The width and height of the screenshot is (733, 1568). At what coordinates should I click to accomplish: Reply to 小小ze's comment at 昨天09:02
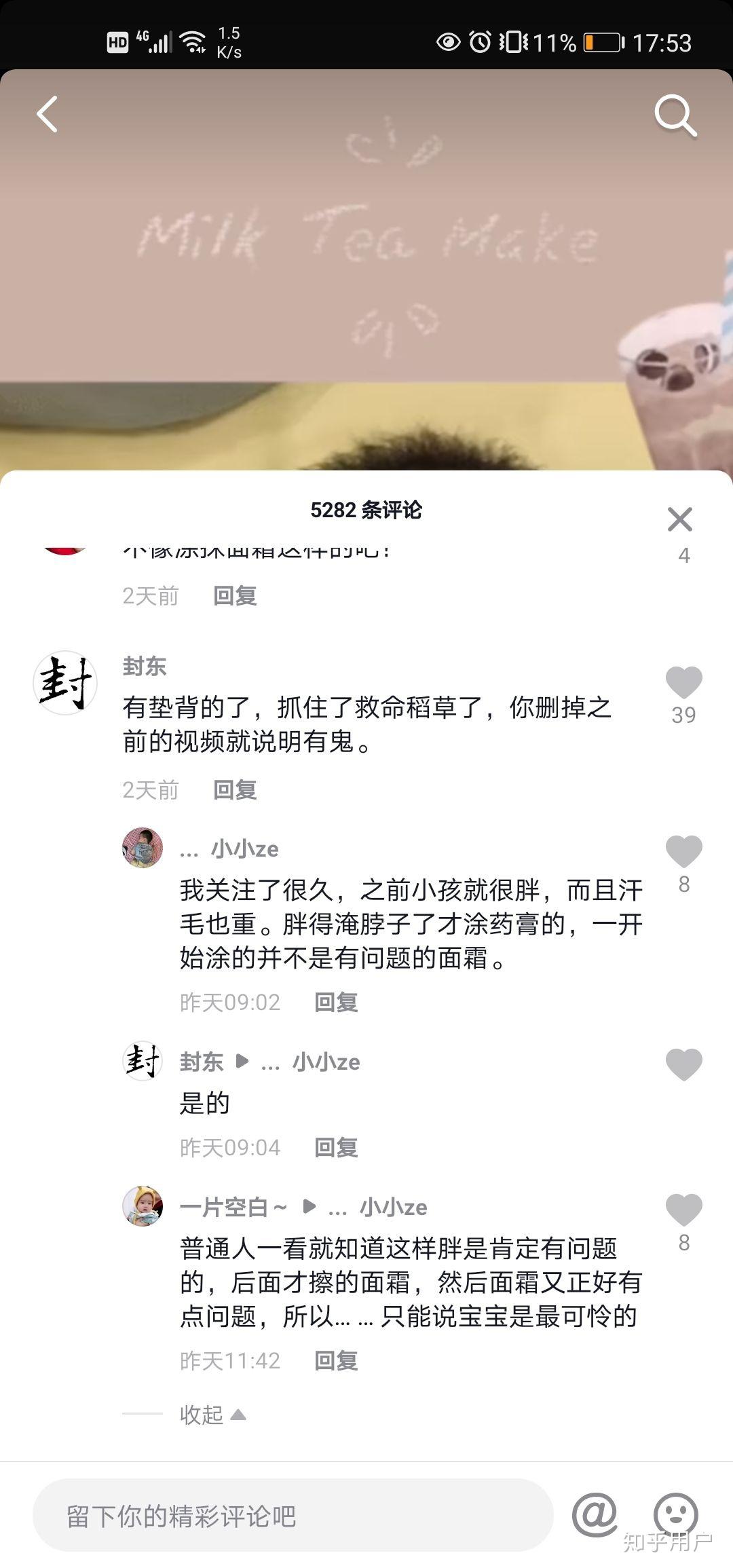tap(336, 1002)
